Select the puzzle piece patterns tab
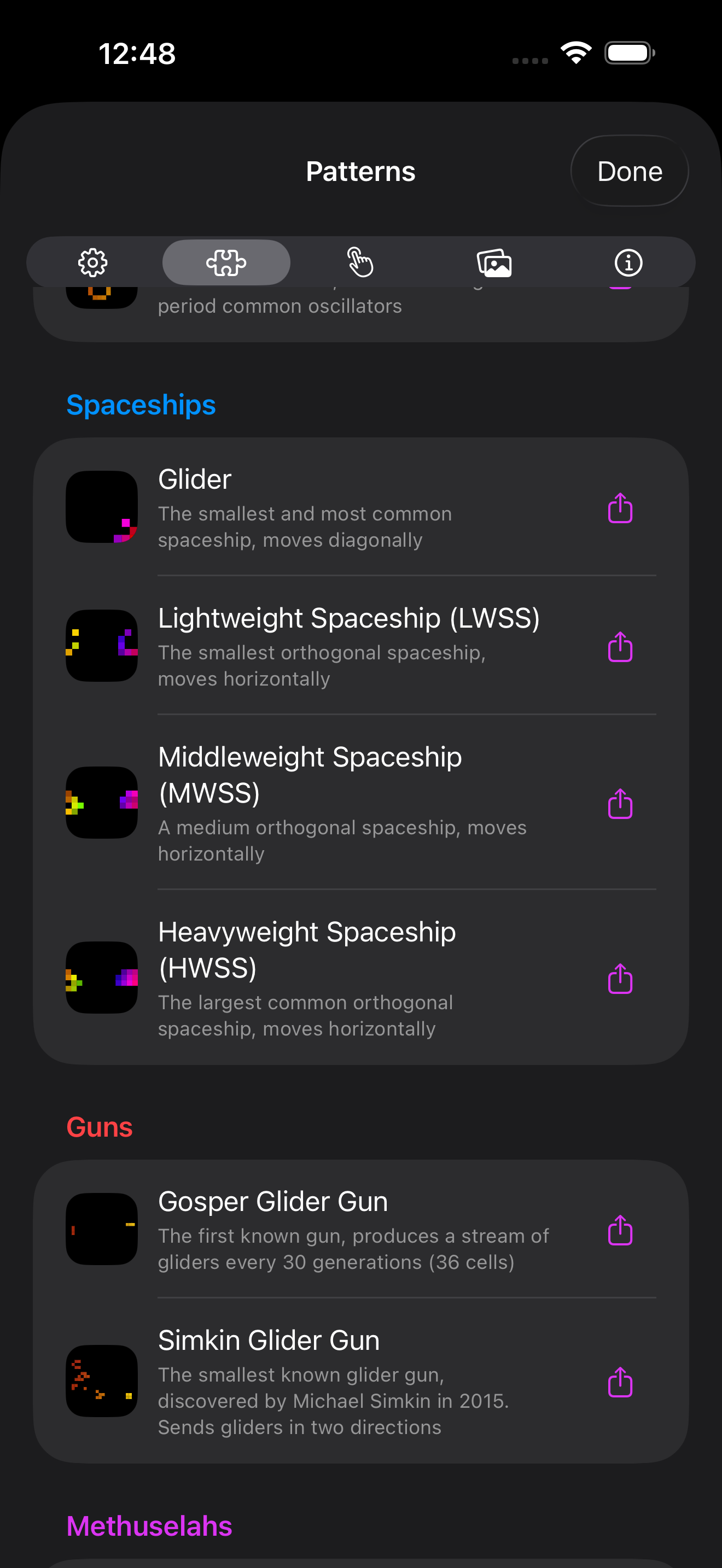The image size is (722, 1568). pyautogui.click(x=226, y=262)
